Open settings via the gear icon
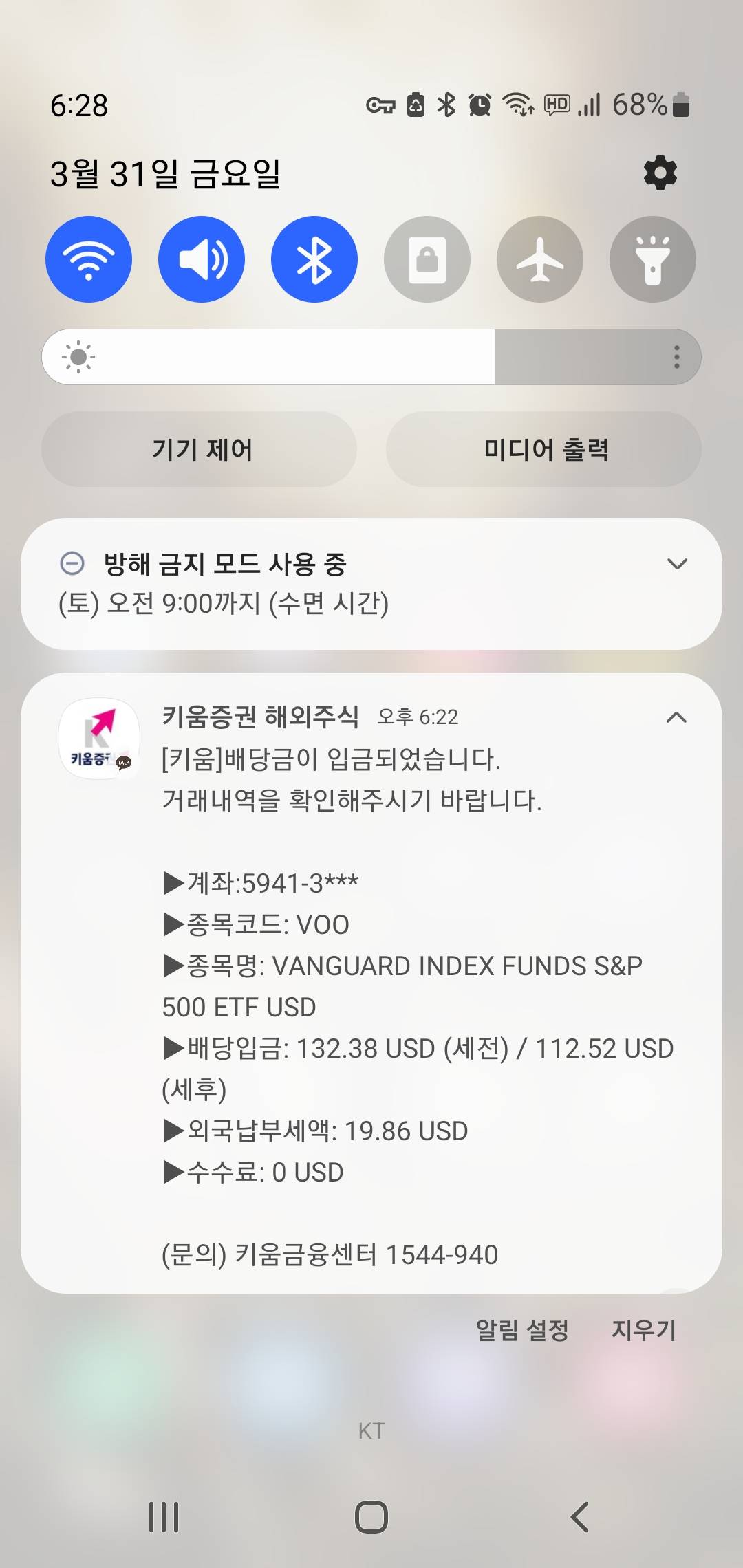 (660, 173)
